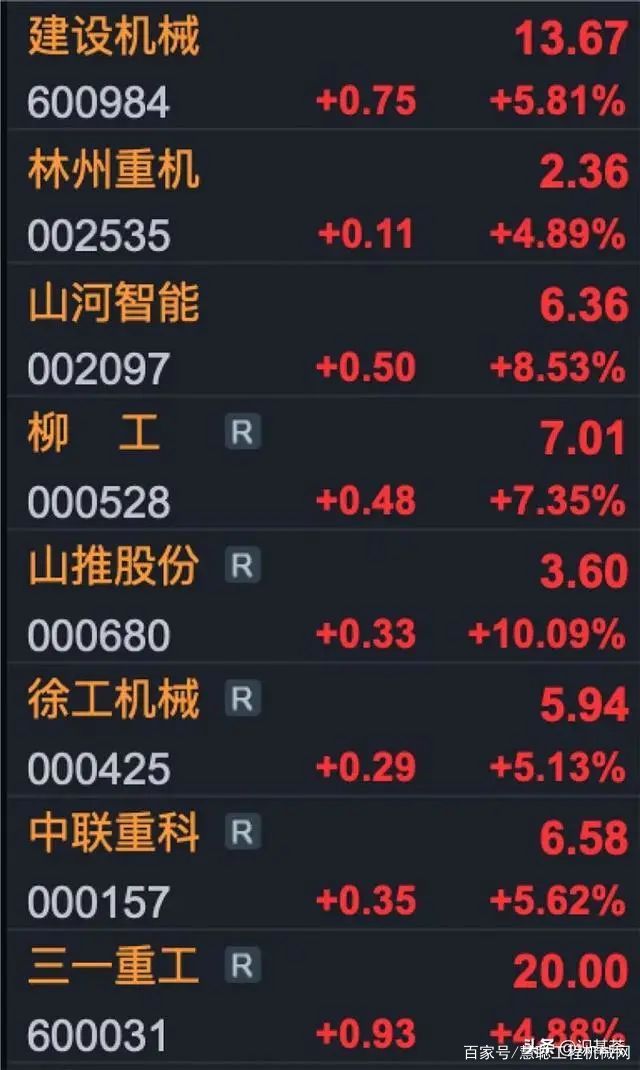The image size is (640, 1070).
Task: View details for 山河智能 002097
Action: point(323,329)
